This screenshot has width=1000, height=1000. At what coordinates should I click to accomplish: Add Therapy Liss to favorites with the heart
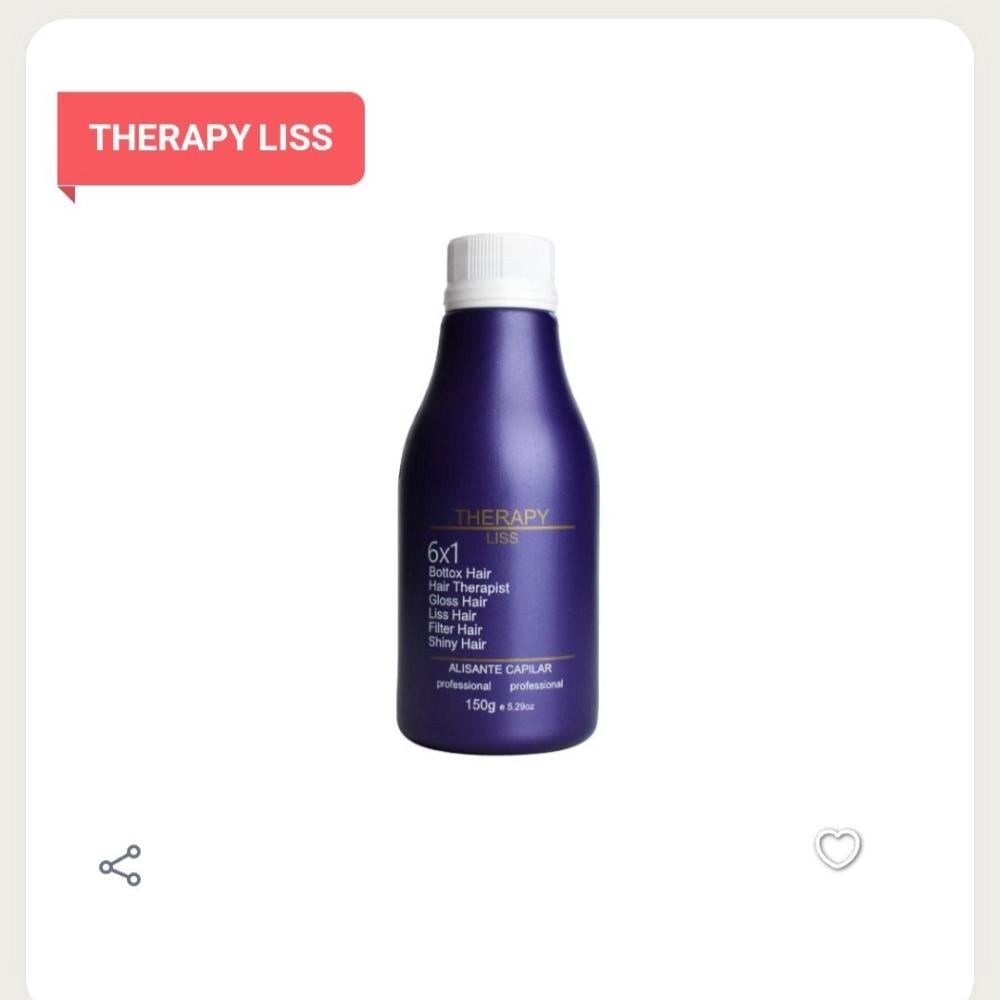pyautogui.click(x=837, y=849)
